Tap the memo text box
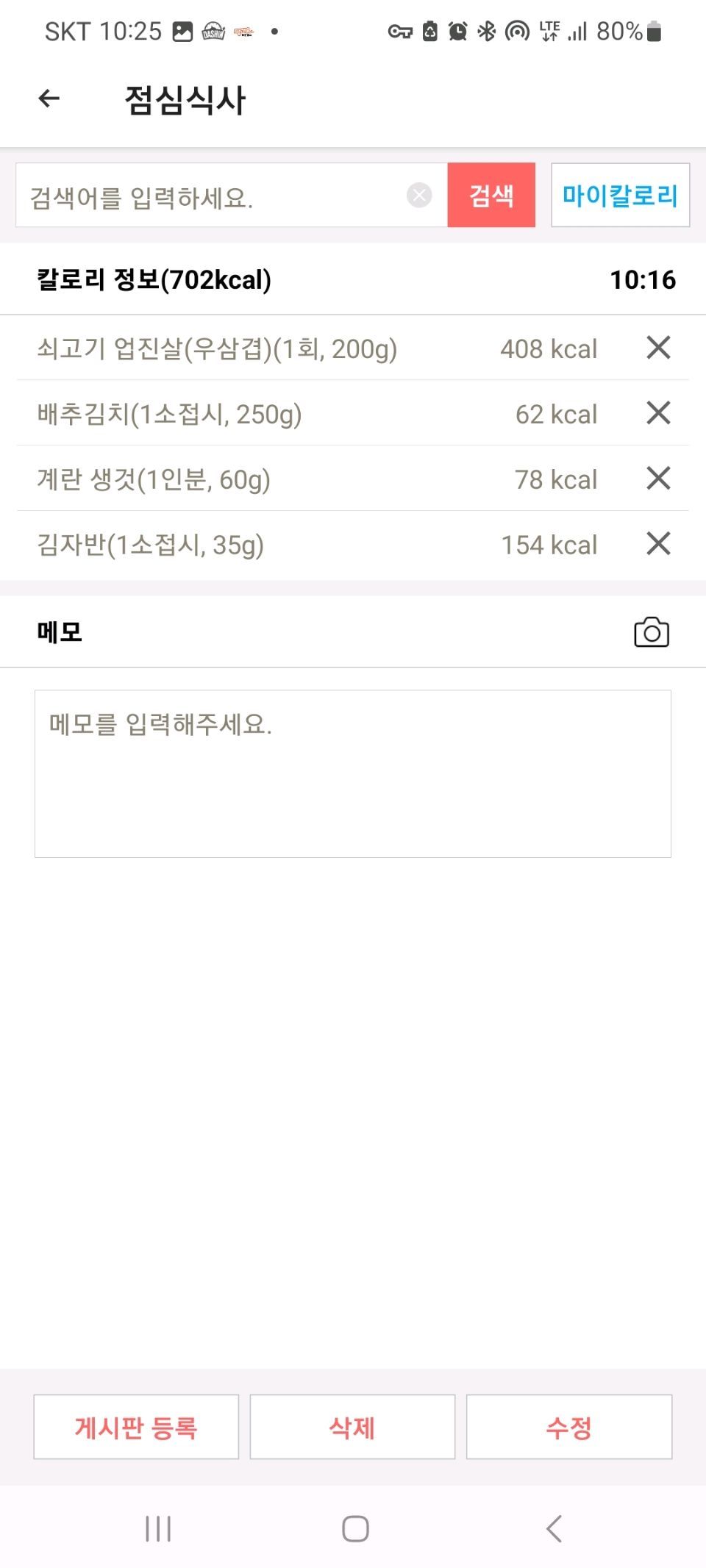 (x=353, y=773)
